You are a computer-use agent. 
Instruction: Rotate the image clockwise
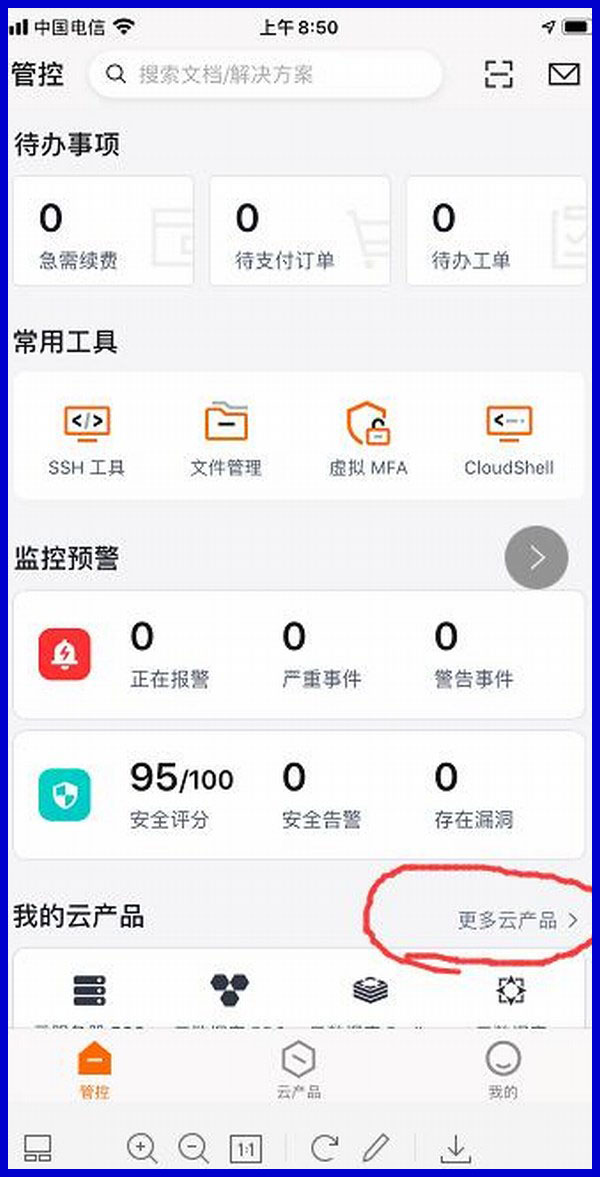325,1148
